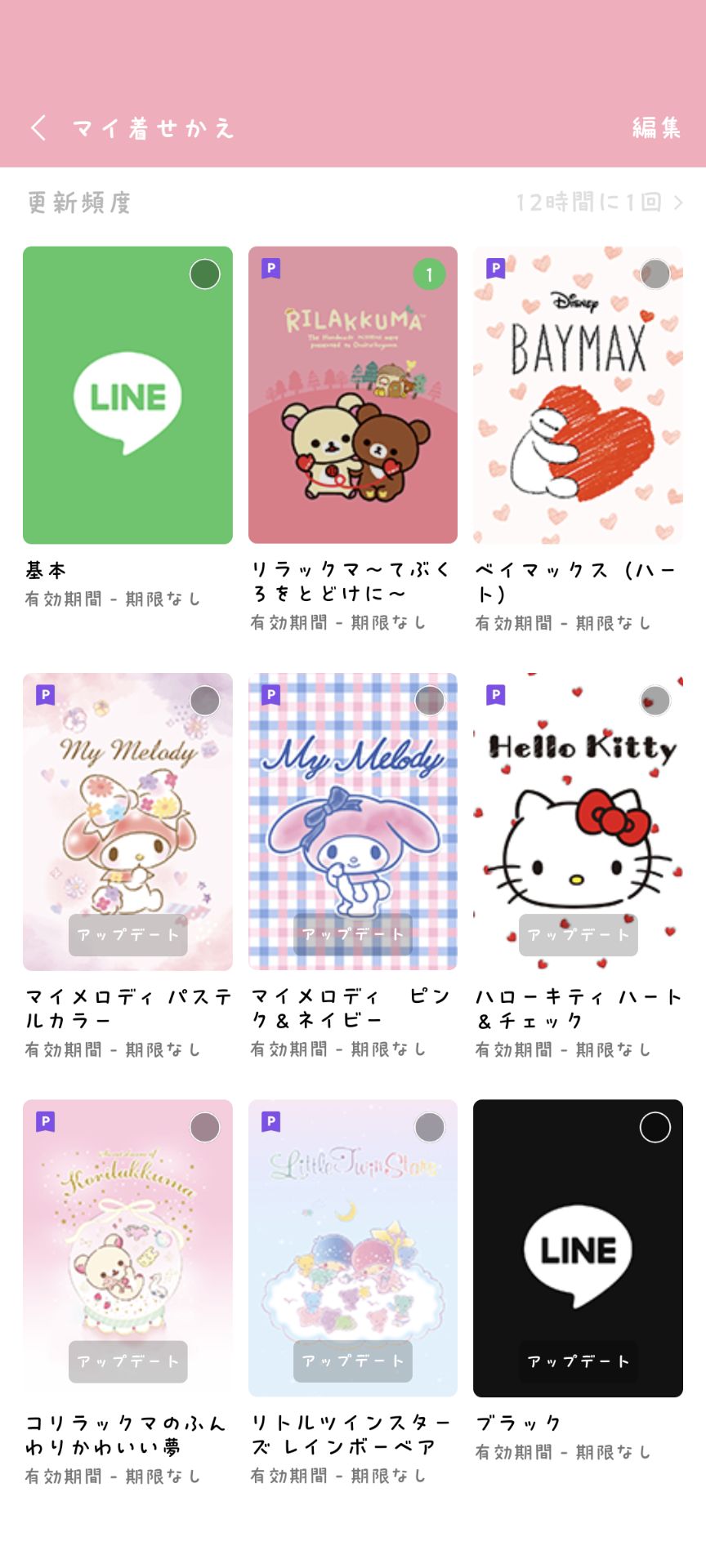The width and height of the screenshot is (706, 1568).
Task: Tap the P badge on My Melody pink navy theme
Action: tap(270, 695)
